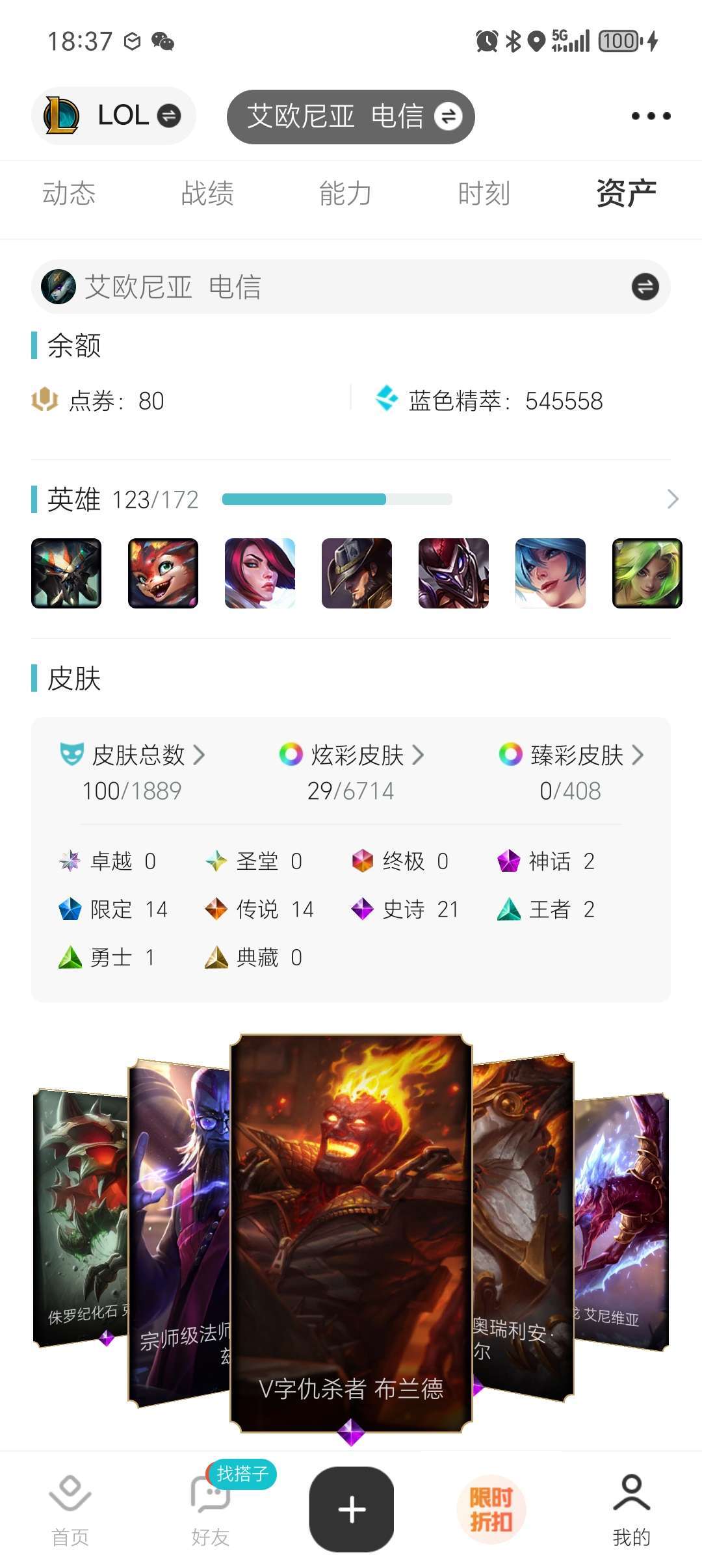Go to the 我的 tab

tap(632, 1511)
